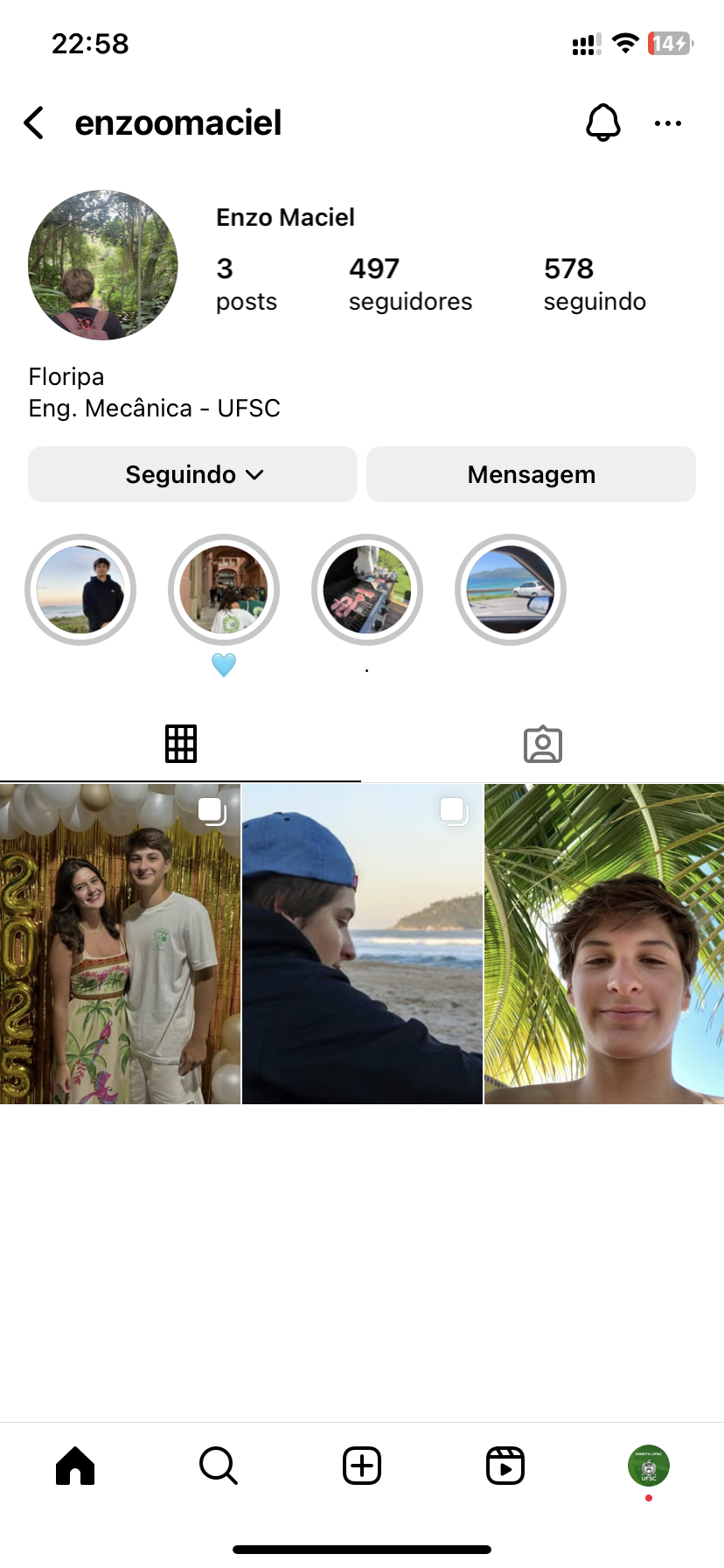Open the notifications bell for this profile
724x1568 pixels.
point(602,123)
